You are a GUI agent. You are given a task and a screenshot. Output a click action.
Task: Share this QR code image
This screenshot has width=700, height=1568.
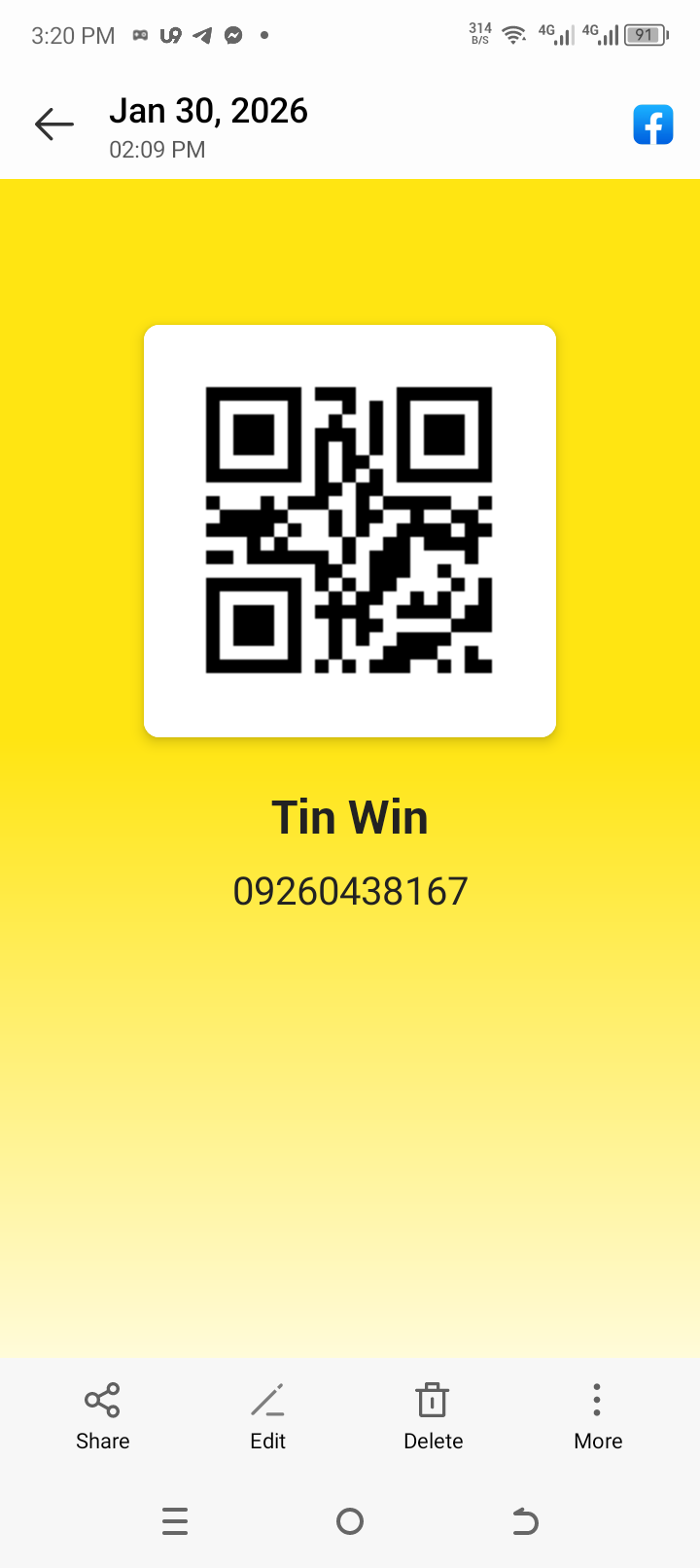102,1416
